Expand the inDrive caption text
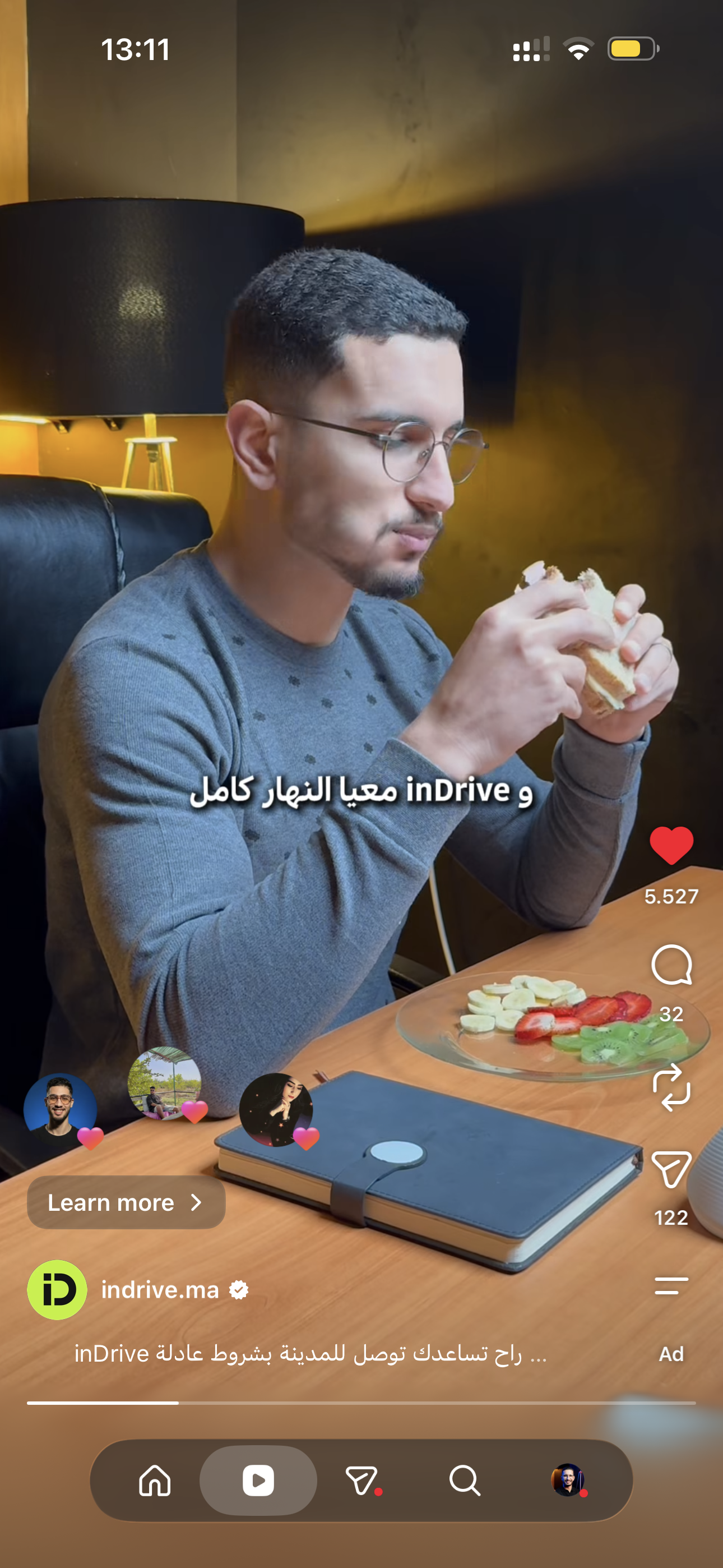Screen dimensions: 723x1568 pos(310,1353)
